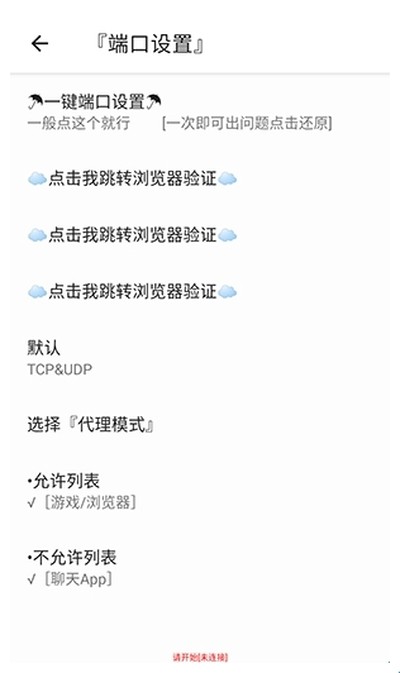The width and height of the screenshot is (400, 673).
Task: Open the 允许列表 setting
Action: click(200, 491)
